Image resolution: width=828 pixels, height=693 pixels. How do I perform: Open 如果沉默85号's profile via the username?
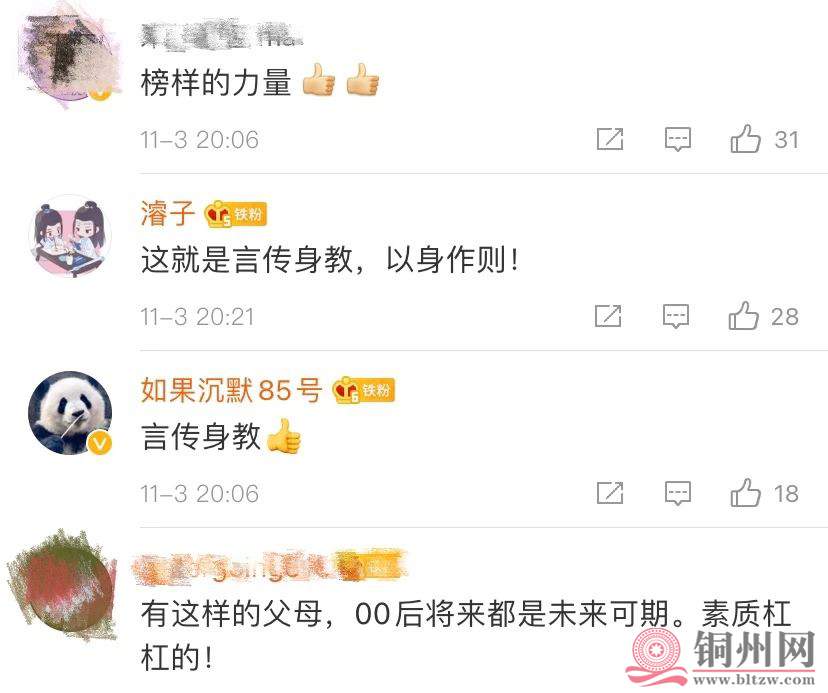click(x=231, y=390)
